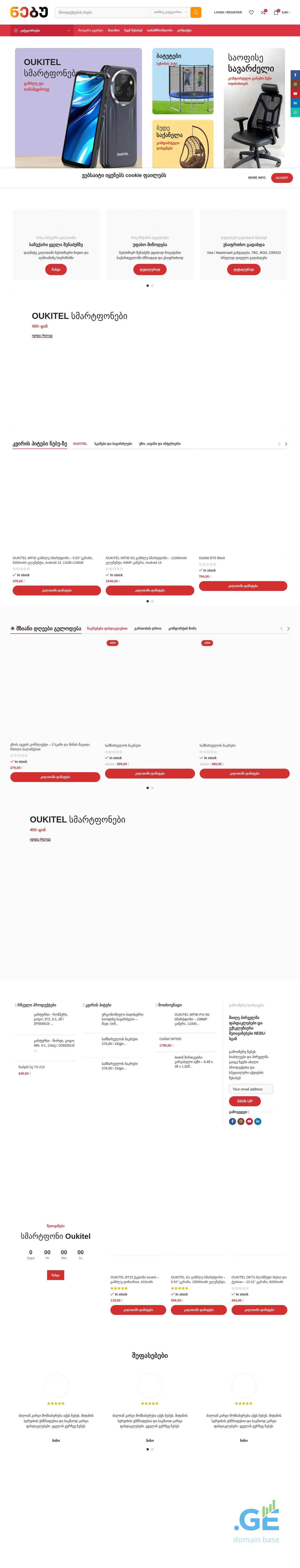This screenshot has width=300, height=1568.
Task: Accept the cookie notice
Action: [282, 178]
